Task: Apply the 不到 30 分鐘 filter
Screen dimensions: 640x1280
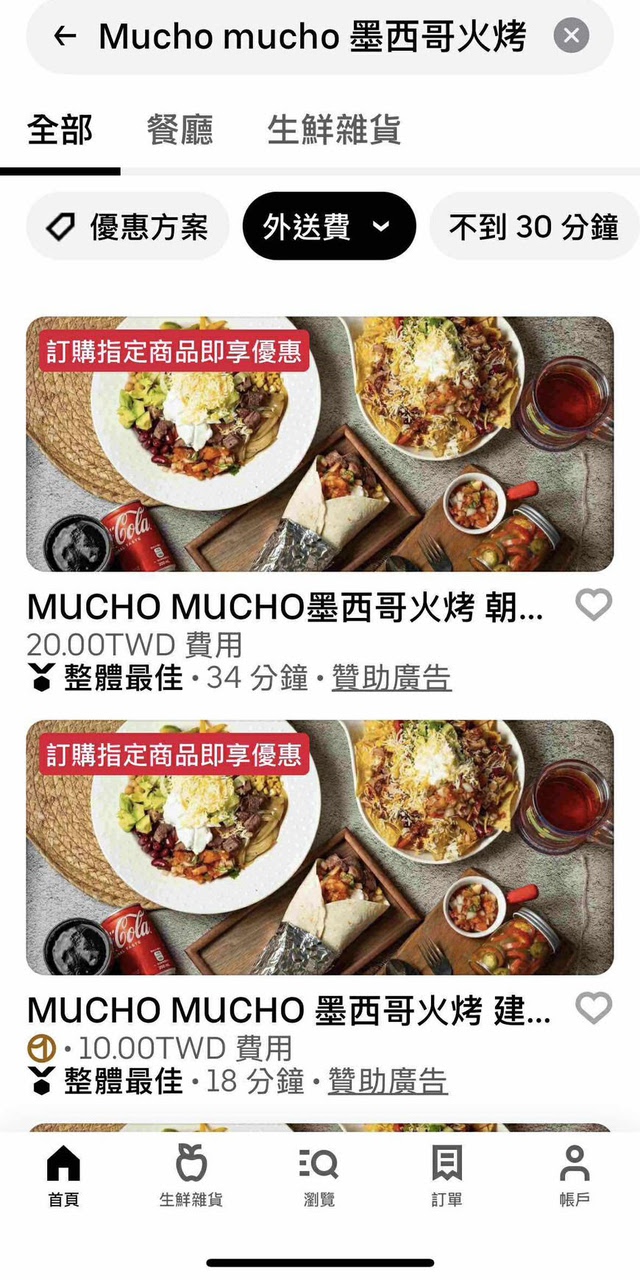Action: click(533, 227)
